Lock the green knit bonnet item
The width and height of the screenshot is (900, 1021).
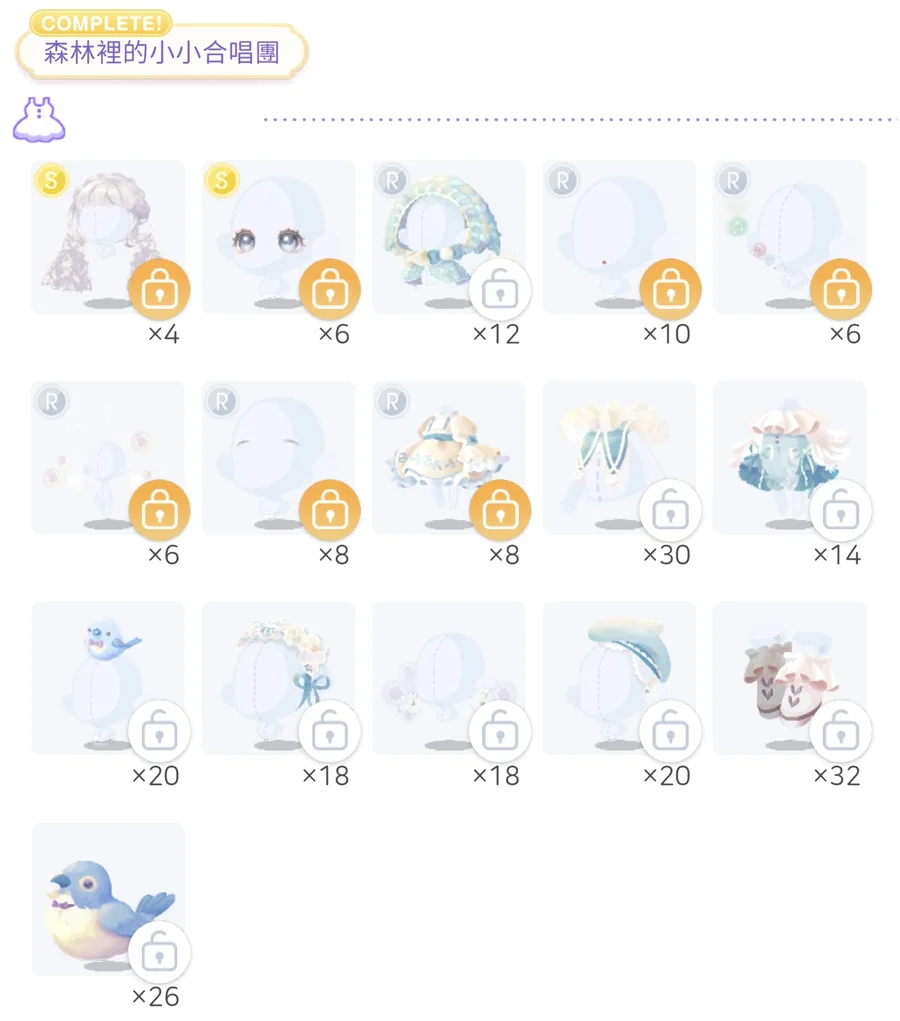coord(499,289)
